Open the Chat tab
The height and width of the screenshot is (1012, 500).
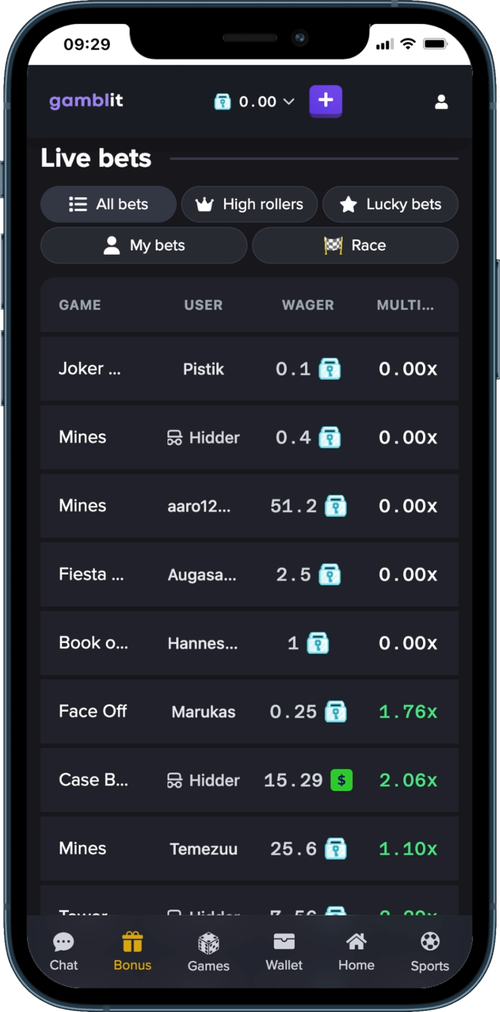coord(63,952)
